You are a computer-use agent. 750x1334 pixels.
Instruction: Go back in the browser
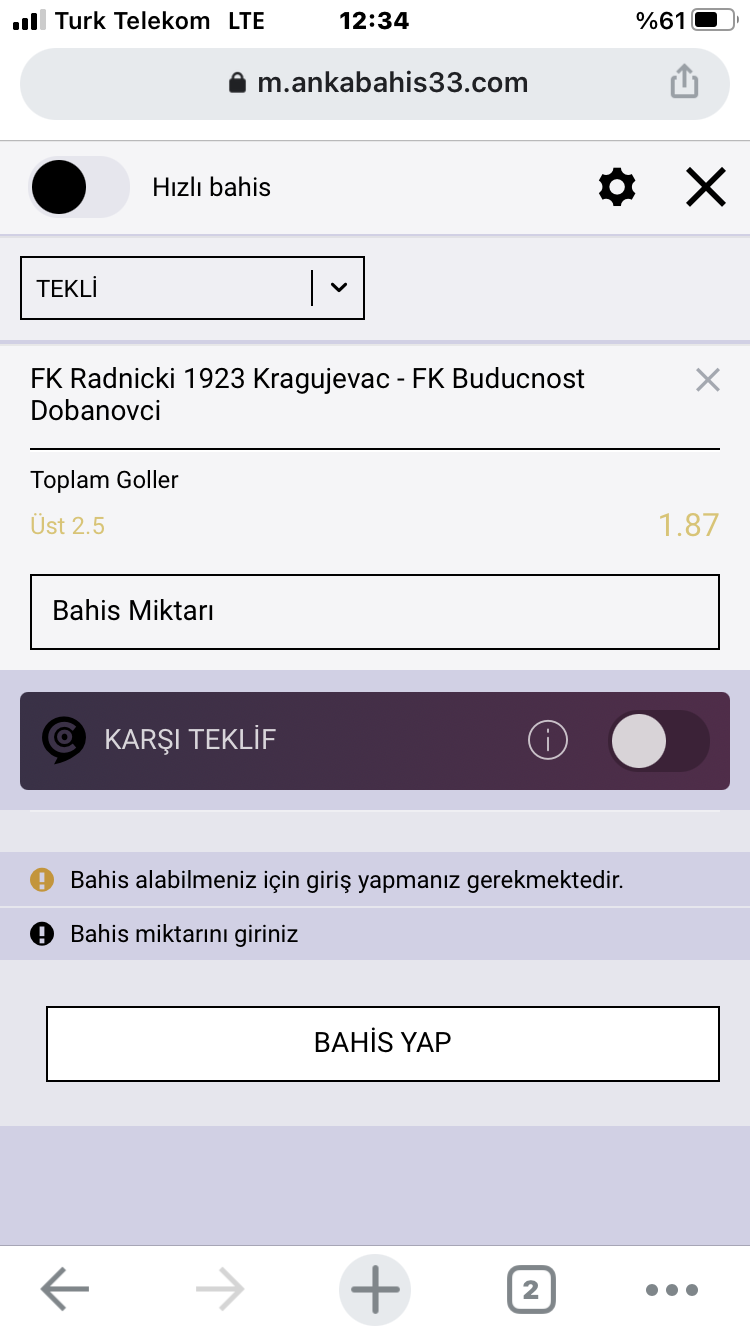point(65,1290)
